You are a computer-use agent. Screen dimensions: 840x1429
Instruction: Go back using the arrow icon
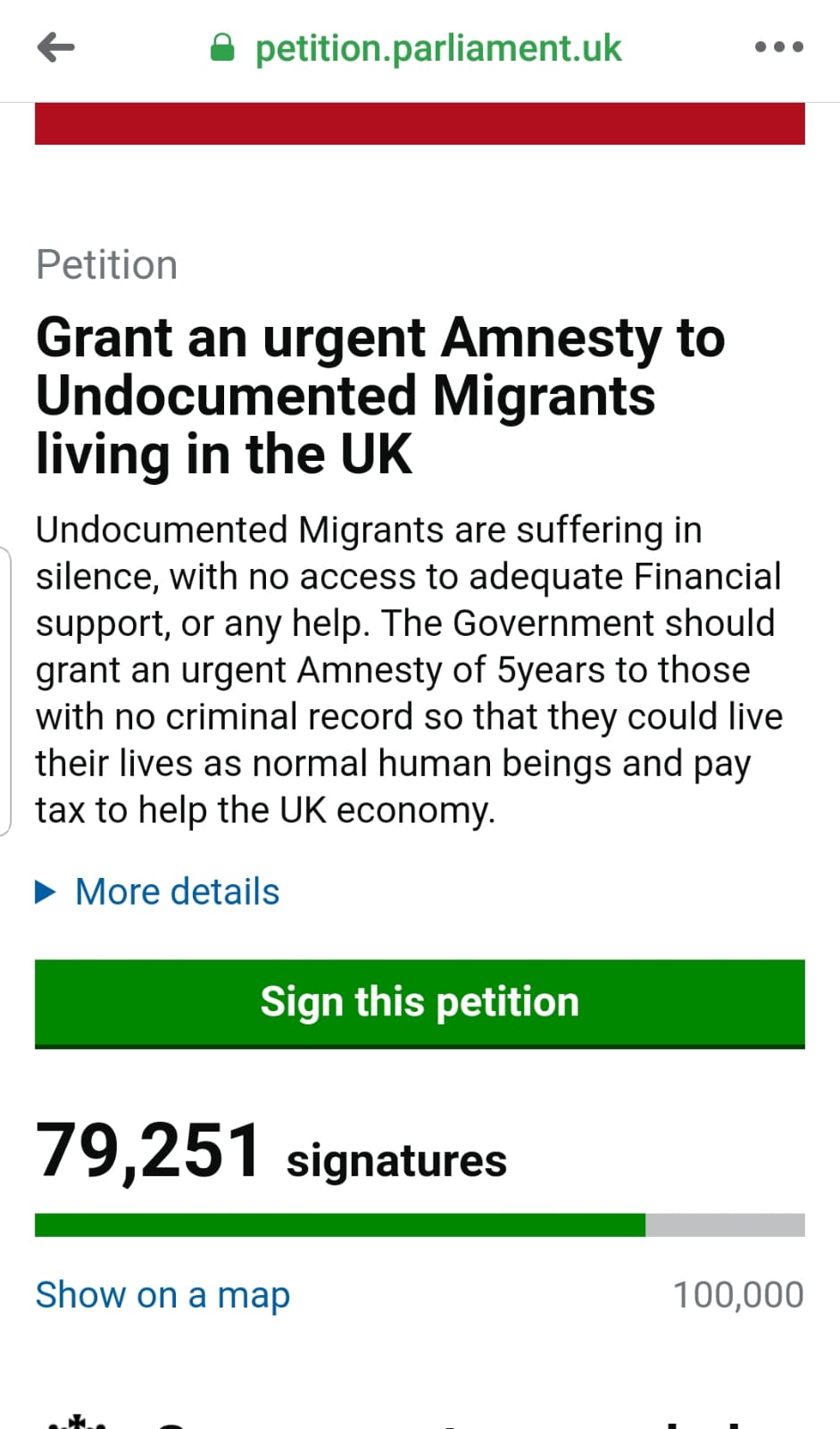pos(55,47)
